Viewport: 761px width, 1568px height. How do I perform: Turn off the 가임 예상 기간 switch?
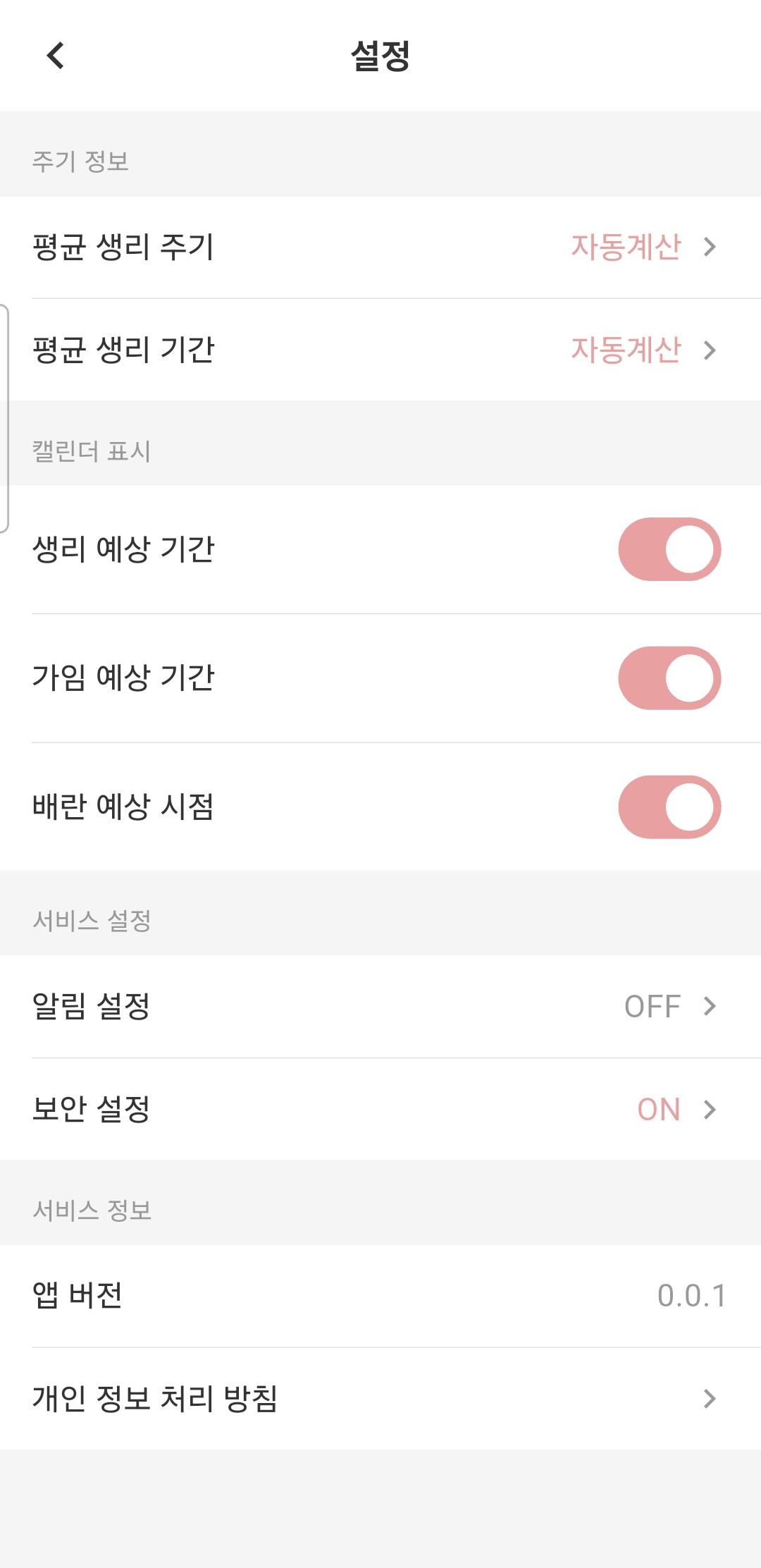tap(669, 678)
